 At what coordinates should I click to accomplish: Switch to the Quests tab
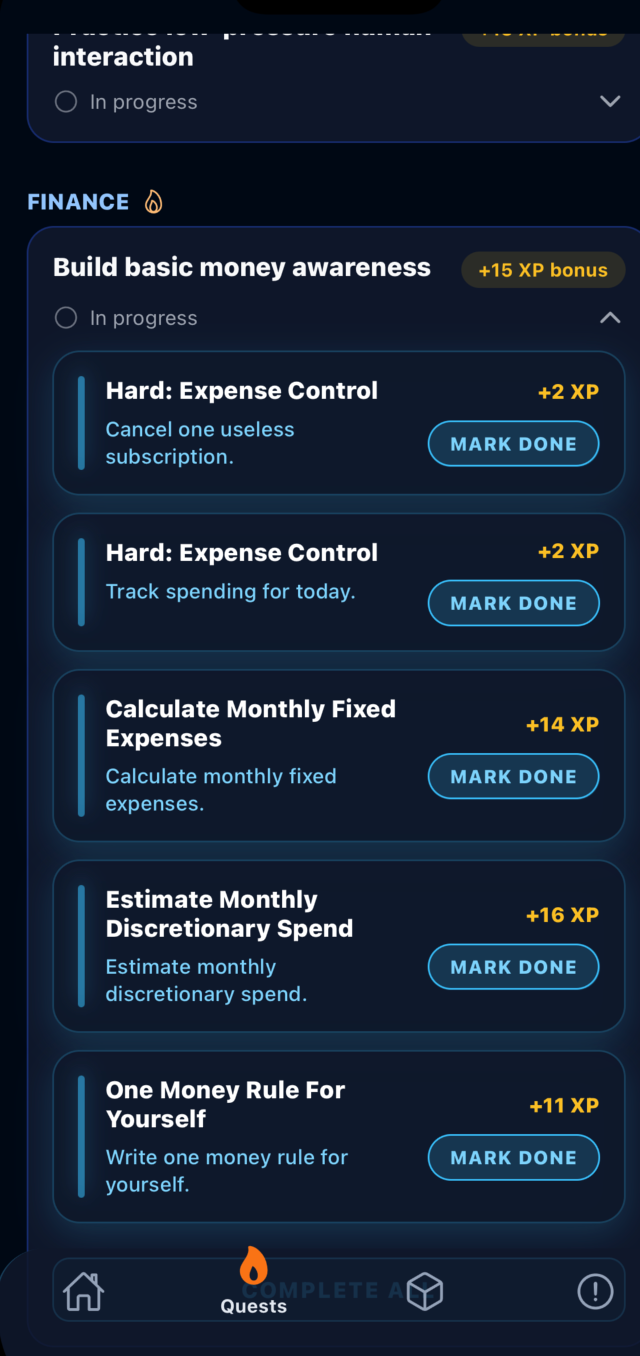click(x=253, y=1282)
